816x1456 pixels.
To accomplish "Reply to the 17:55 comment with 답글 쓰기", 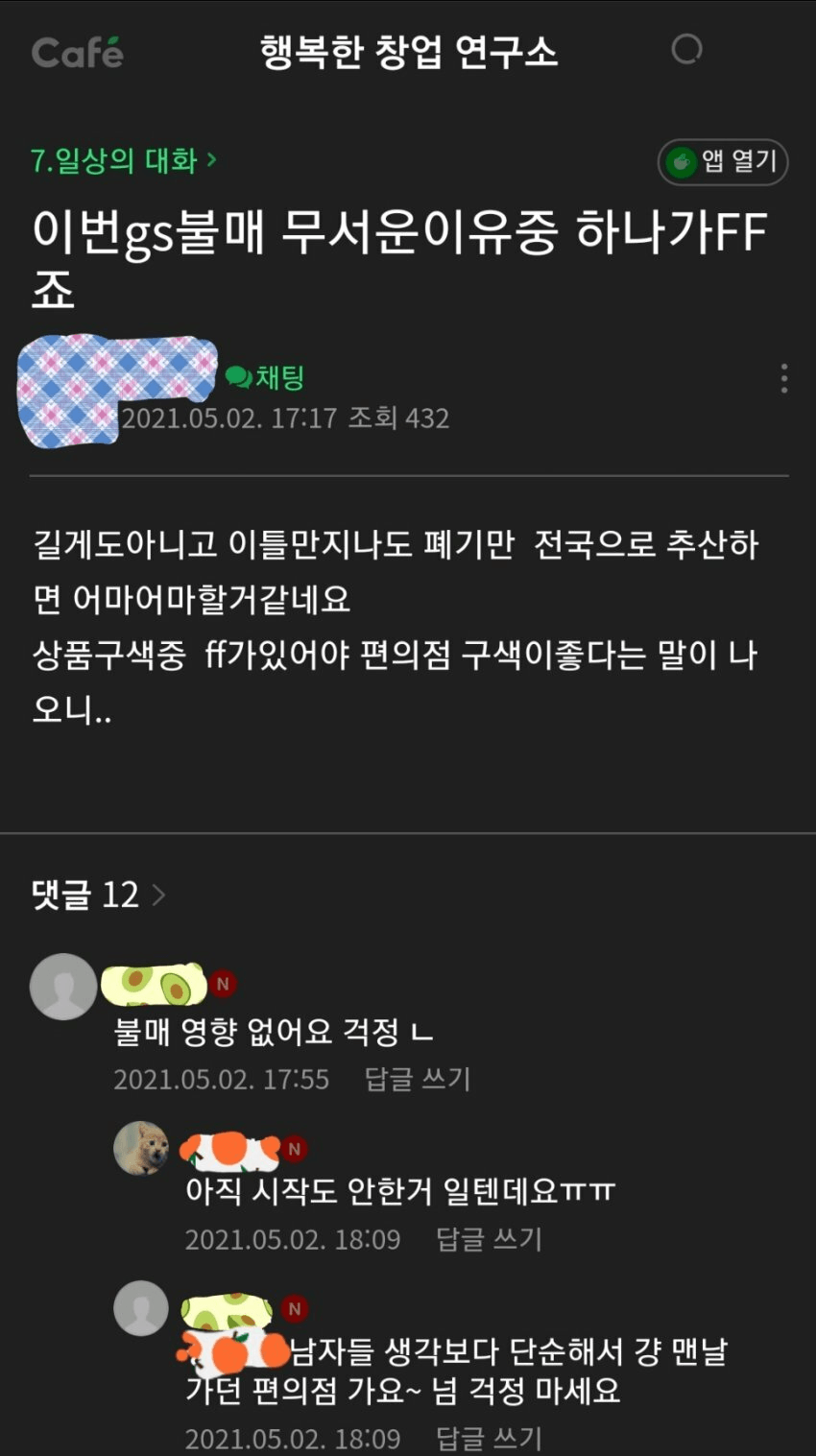I will pos(418,1079).
